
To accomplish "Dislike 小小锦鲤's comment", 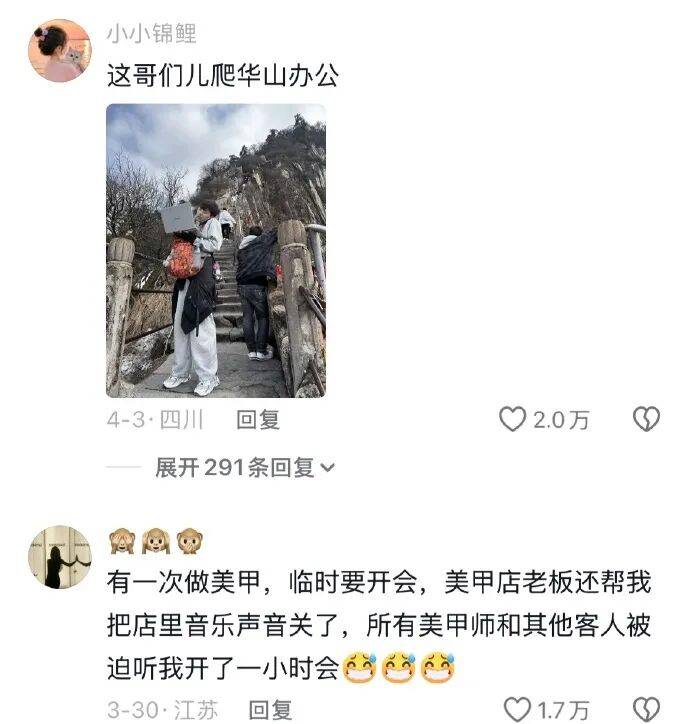I will (646, 419).
